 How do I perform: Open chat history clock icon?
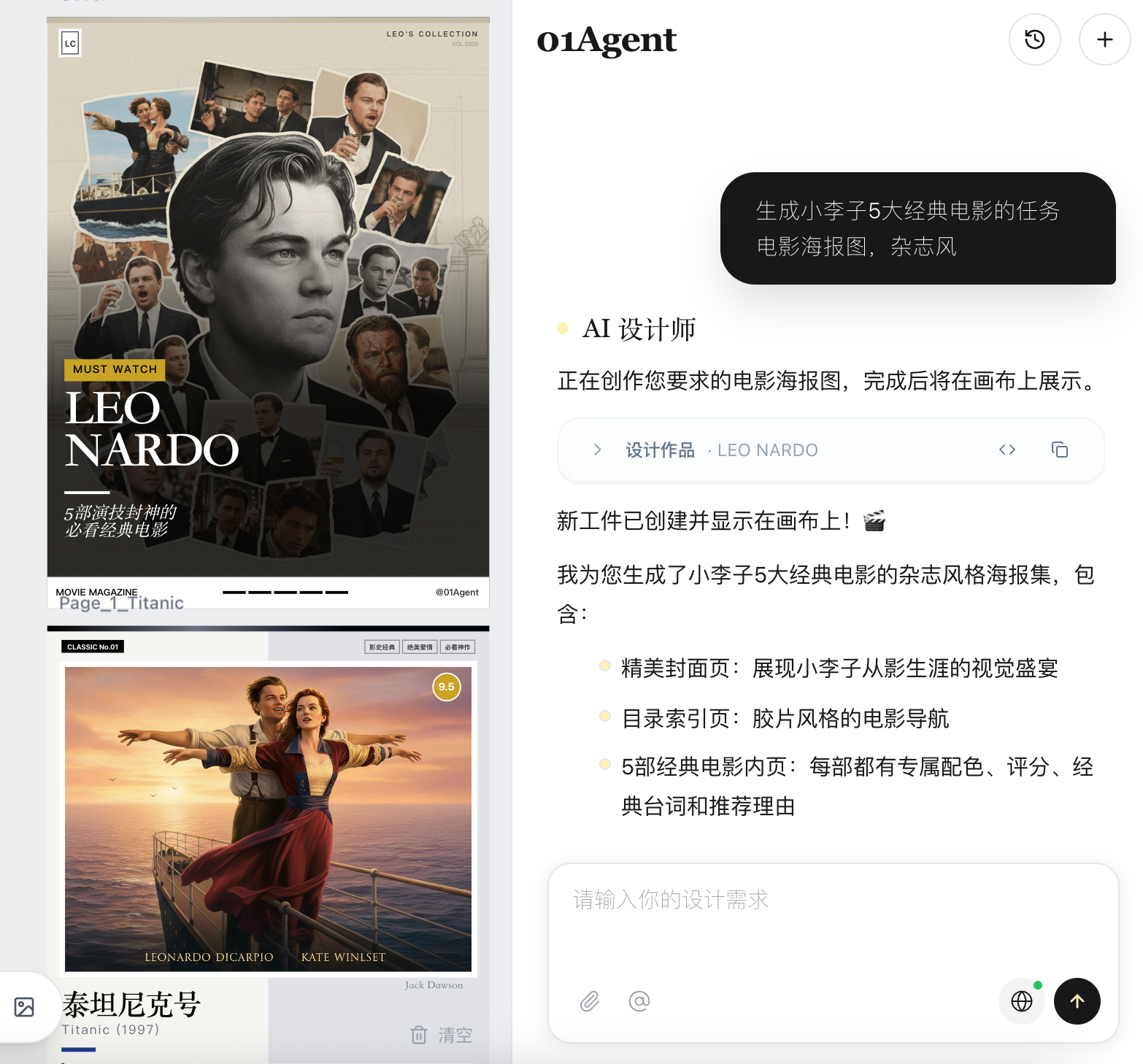tap(1034, 39)
